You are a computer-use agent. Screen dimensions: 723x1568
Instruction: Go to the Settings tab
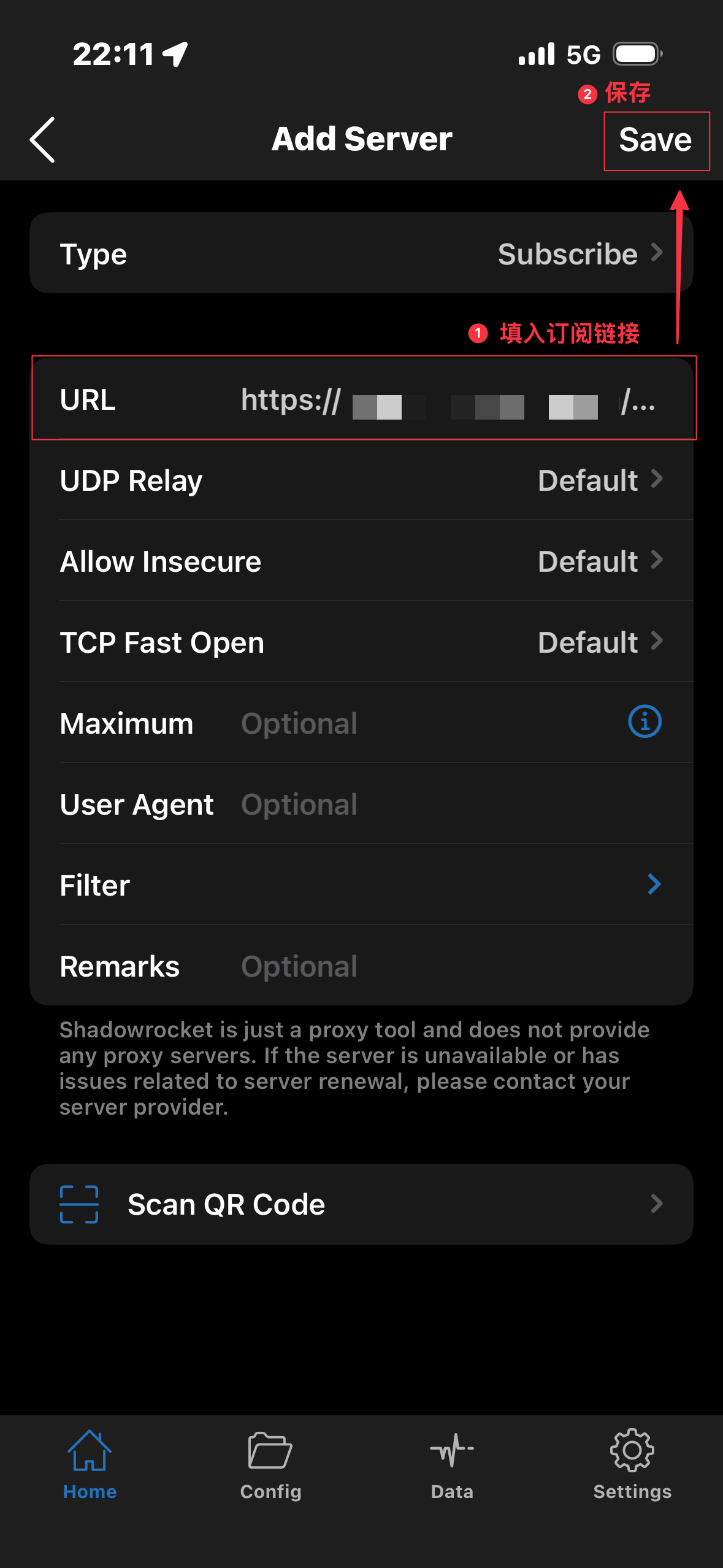[632, 1464]
